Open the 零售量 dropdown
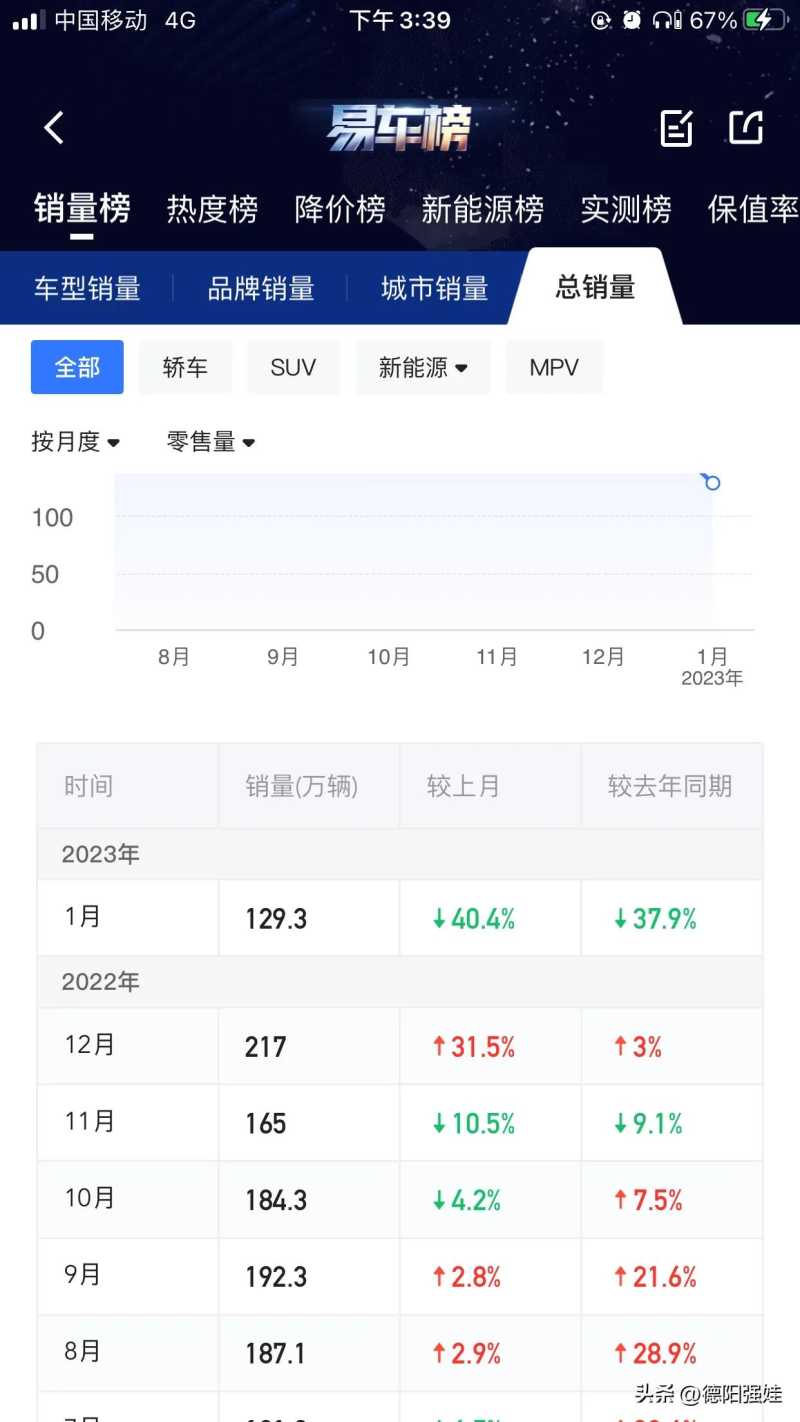This screenshot has width=800, height=1422. point(210,441)
